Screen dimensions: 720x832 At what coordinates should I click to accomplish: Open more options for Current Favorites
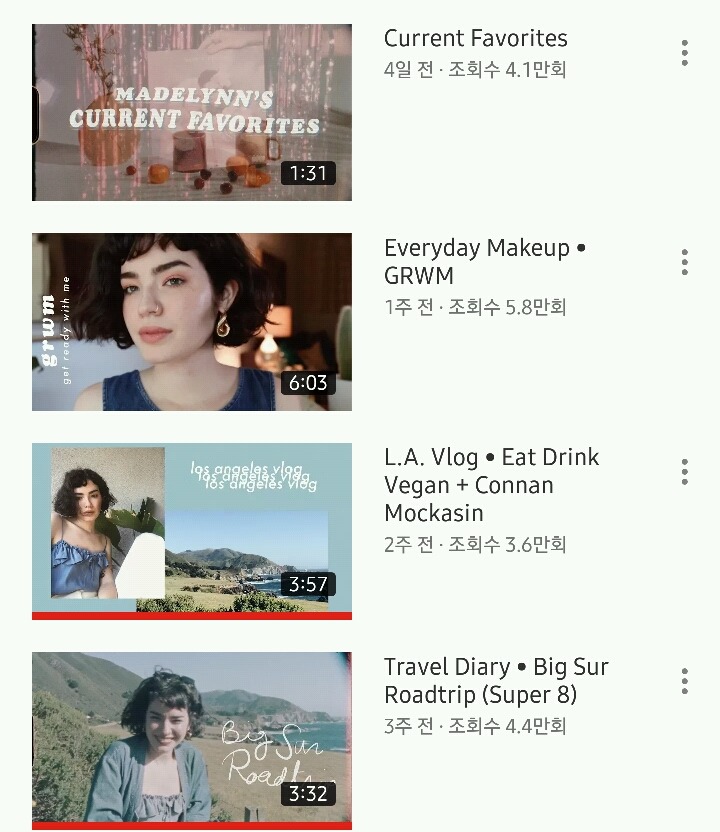coord(685,53)
